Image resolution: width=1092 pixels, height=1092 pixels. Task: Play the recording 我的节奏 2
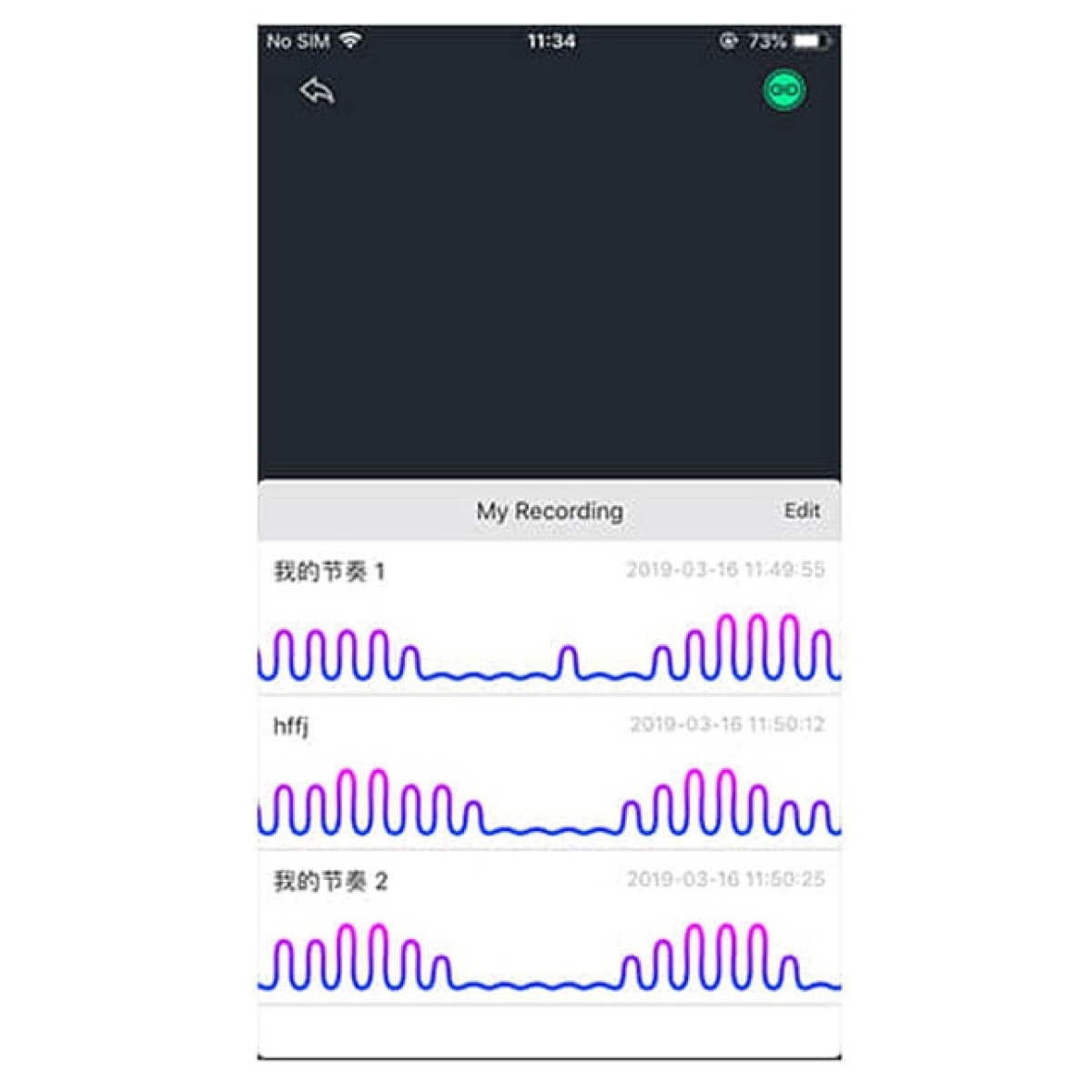click(549, 928)
